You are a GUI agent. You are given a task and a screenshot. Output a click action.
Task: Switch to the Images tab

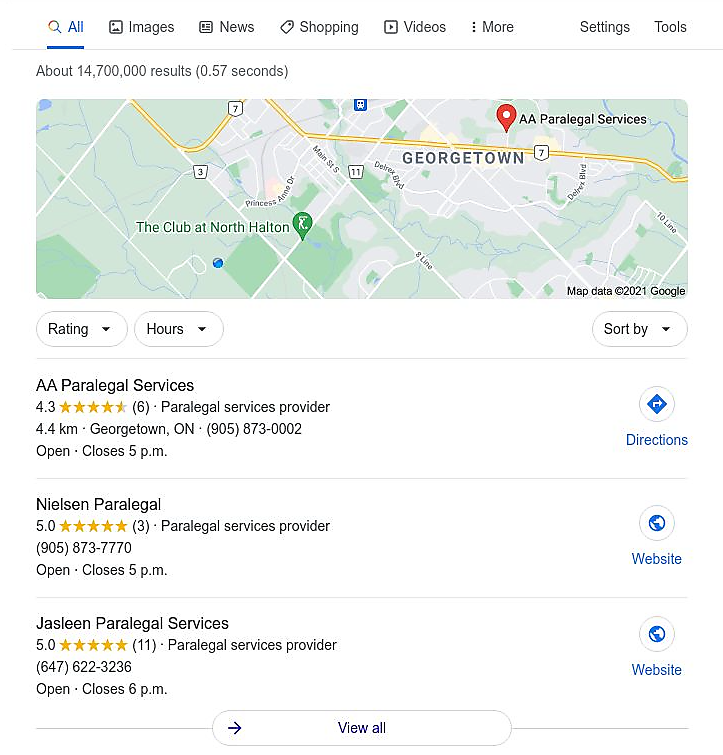141,27
